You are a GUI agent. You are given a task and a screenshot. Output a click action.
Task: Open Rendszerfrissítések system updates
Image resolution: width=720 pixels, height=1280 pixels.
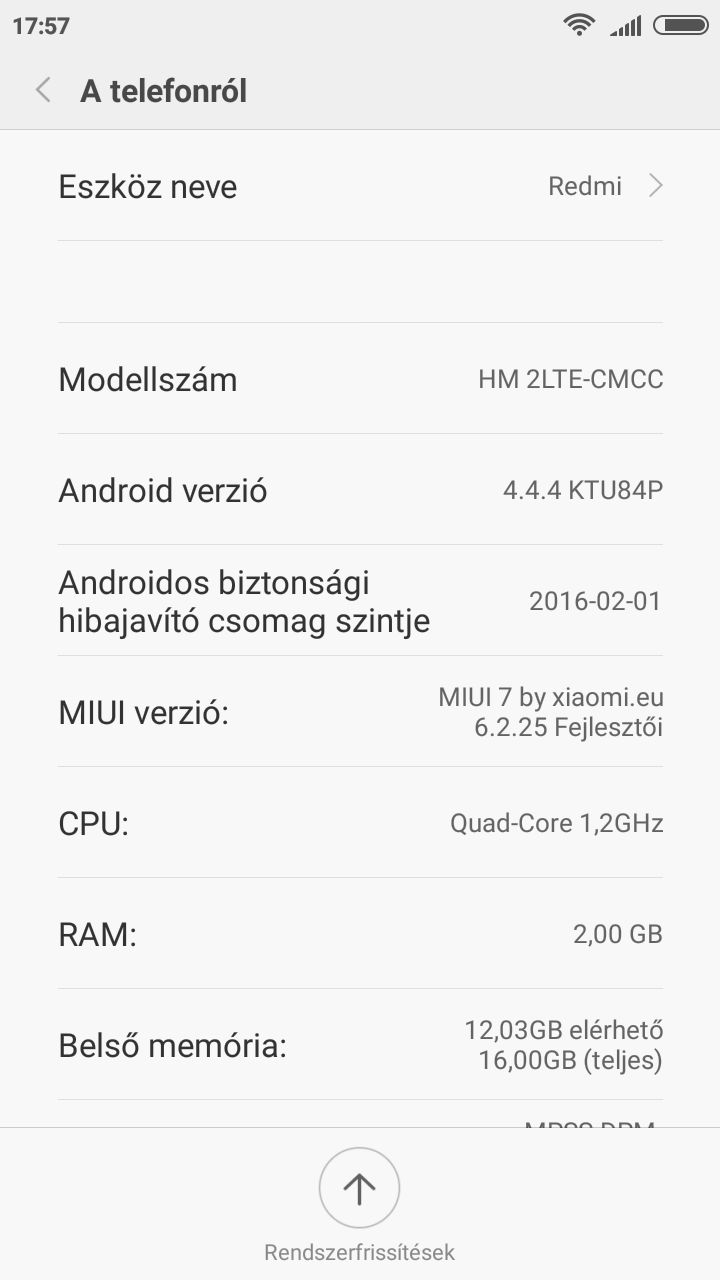point(359,1190)
